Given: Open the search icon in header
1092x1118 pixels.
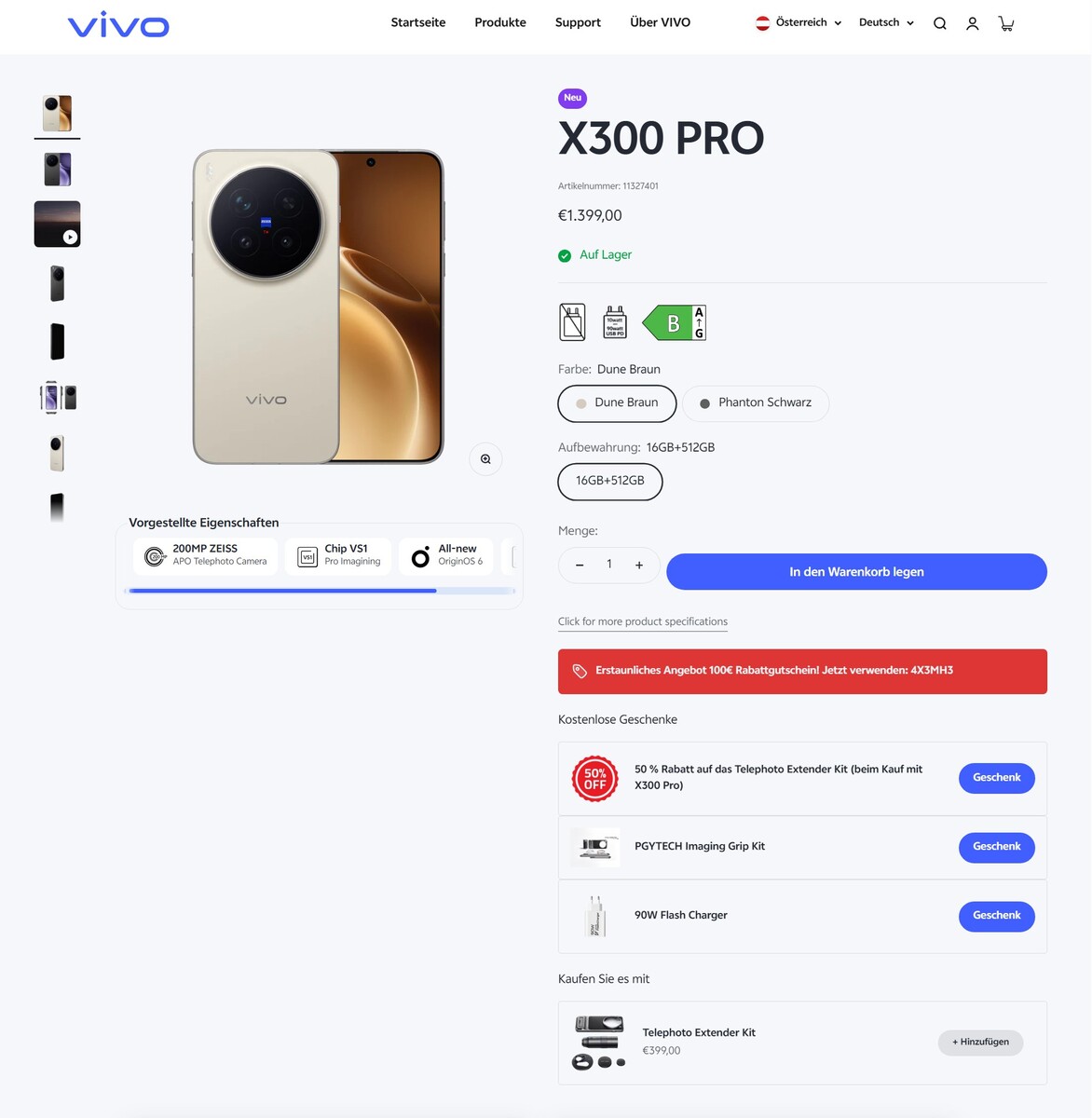Looking at the screenshot, I should tap(939, 23).
